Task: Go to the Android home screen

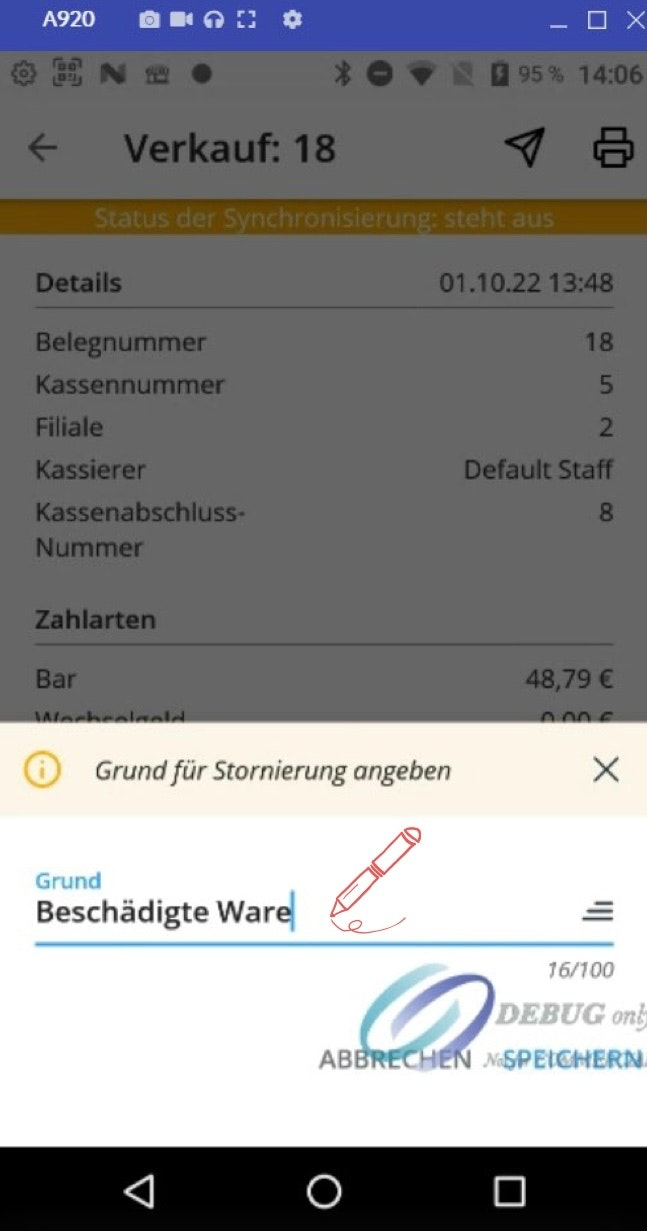Action: point(324,1190)
